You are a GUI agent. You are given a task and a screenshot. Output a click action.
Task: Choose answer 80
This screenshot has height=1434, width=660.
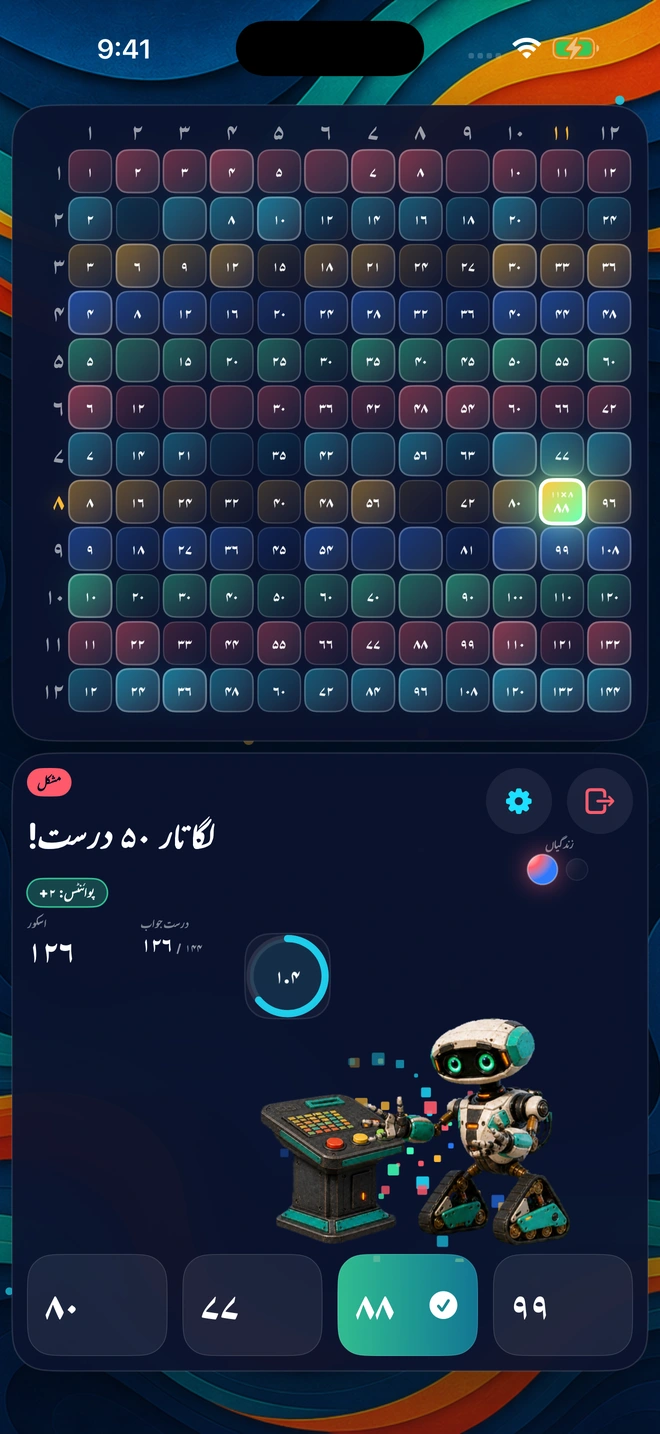click(x=97, y=1305)
